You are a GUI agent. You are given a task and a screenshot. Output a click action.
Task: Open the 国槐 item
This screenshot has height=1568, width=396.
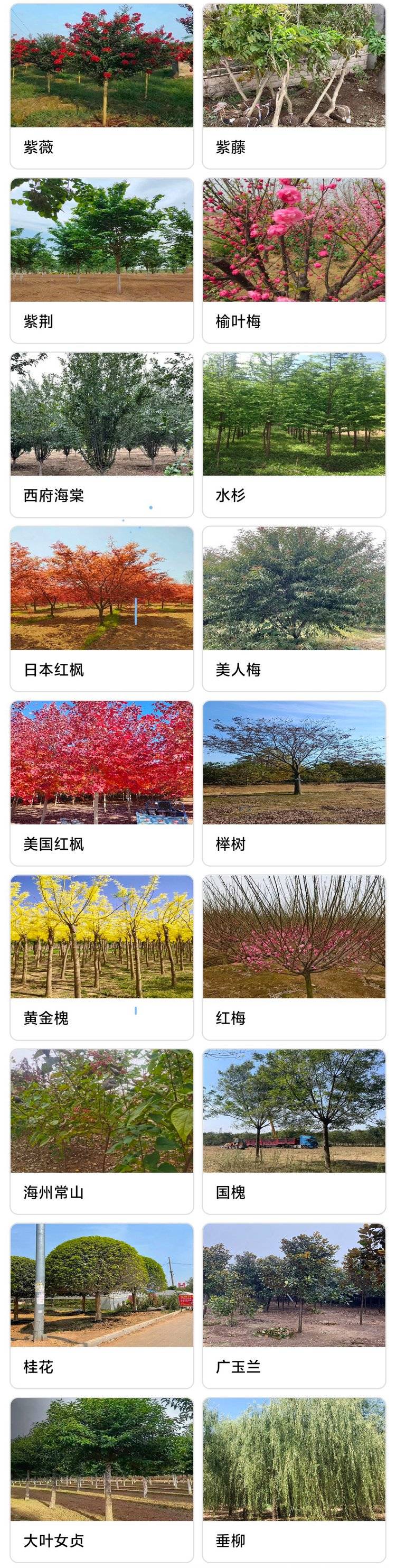point(294,1131)
